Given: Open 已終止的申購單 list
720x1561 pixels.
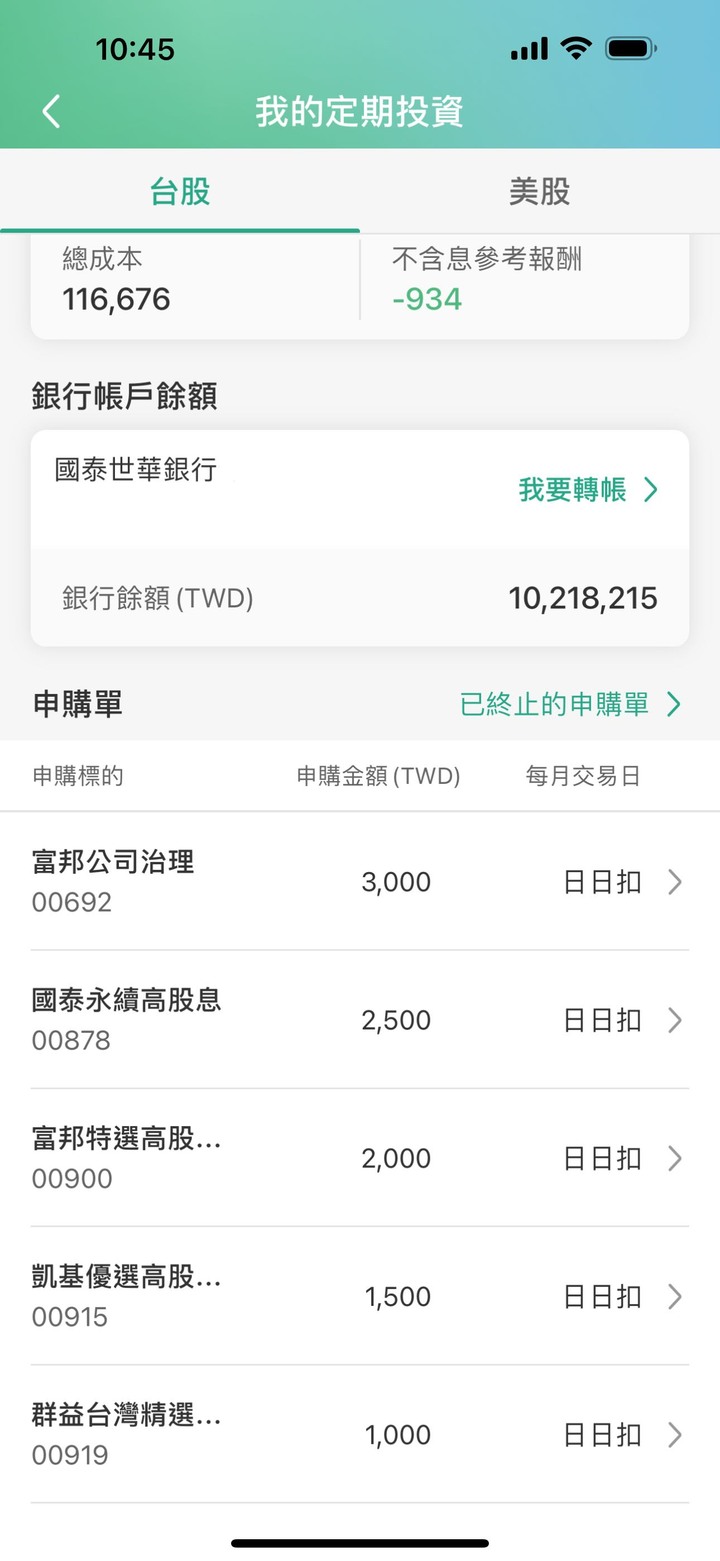Looking at the screenshot, I should click(x=571, y=704).
